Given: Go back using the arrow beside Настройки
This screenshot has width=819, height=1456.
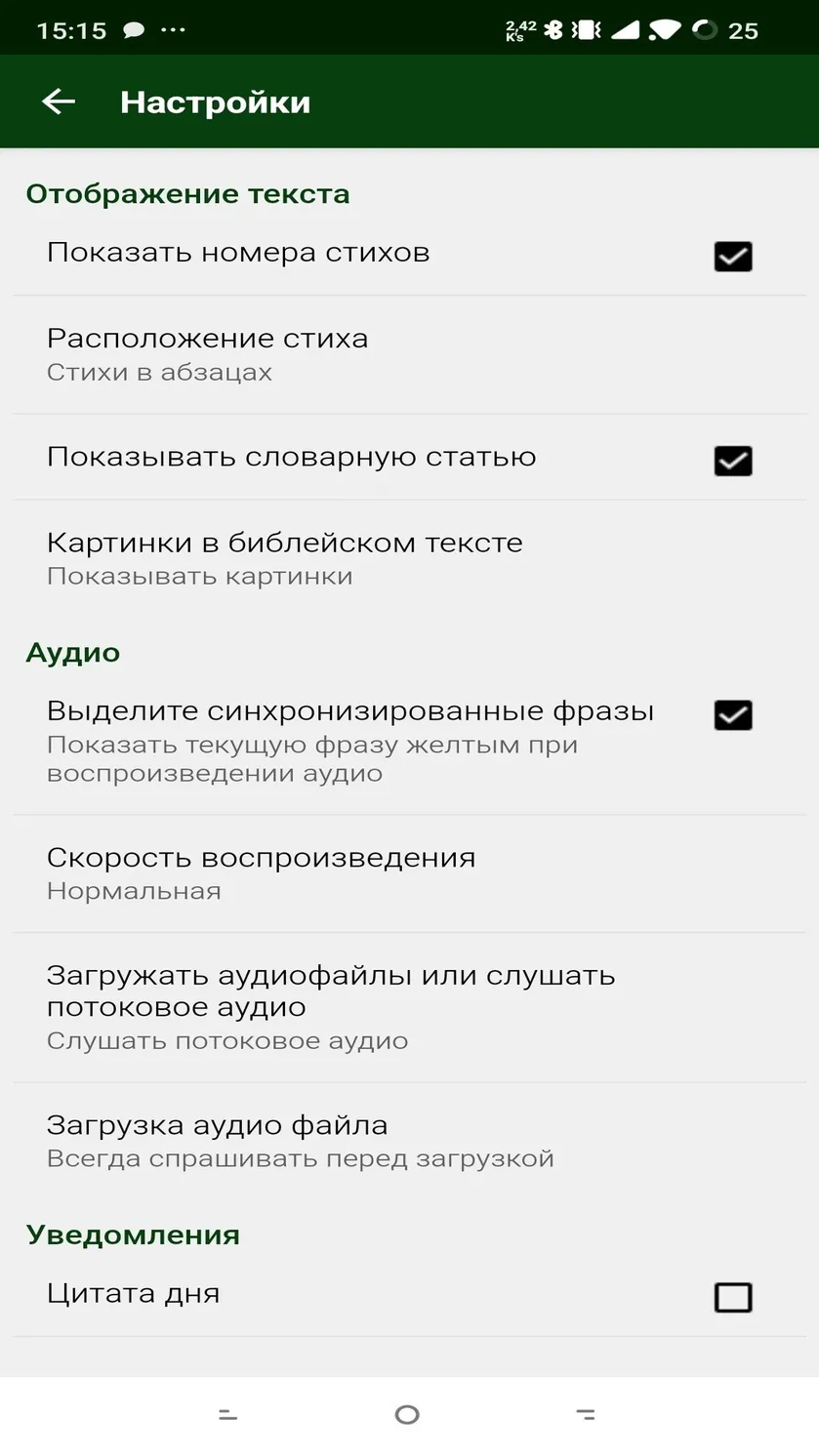Looking at the screenshot, I should (x=59, y=101).
